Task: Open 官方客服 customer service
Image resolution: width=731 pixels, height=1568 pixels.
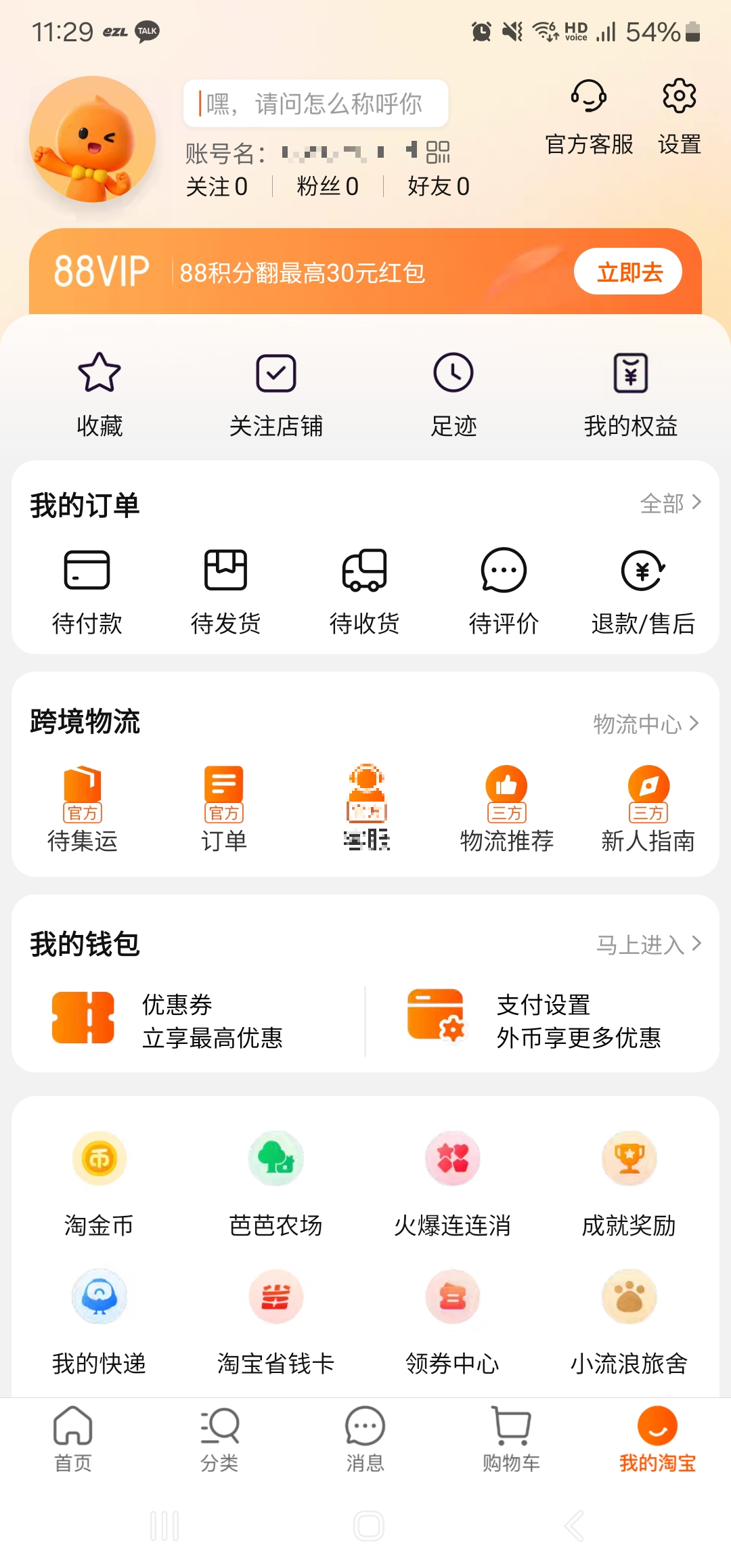Action: click(x=589, y=115)
